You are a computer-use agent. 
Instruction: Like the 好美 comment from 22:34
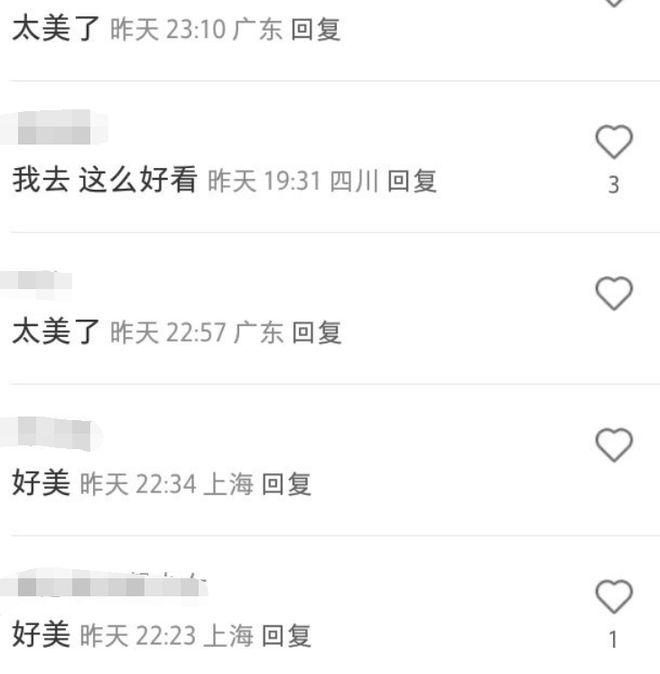(613, 445)
